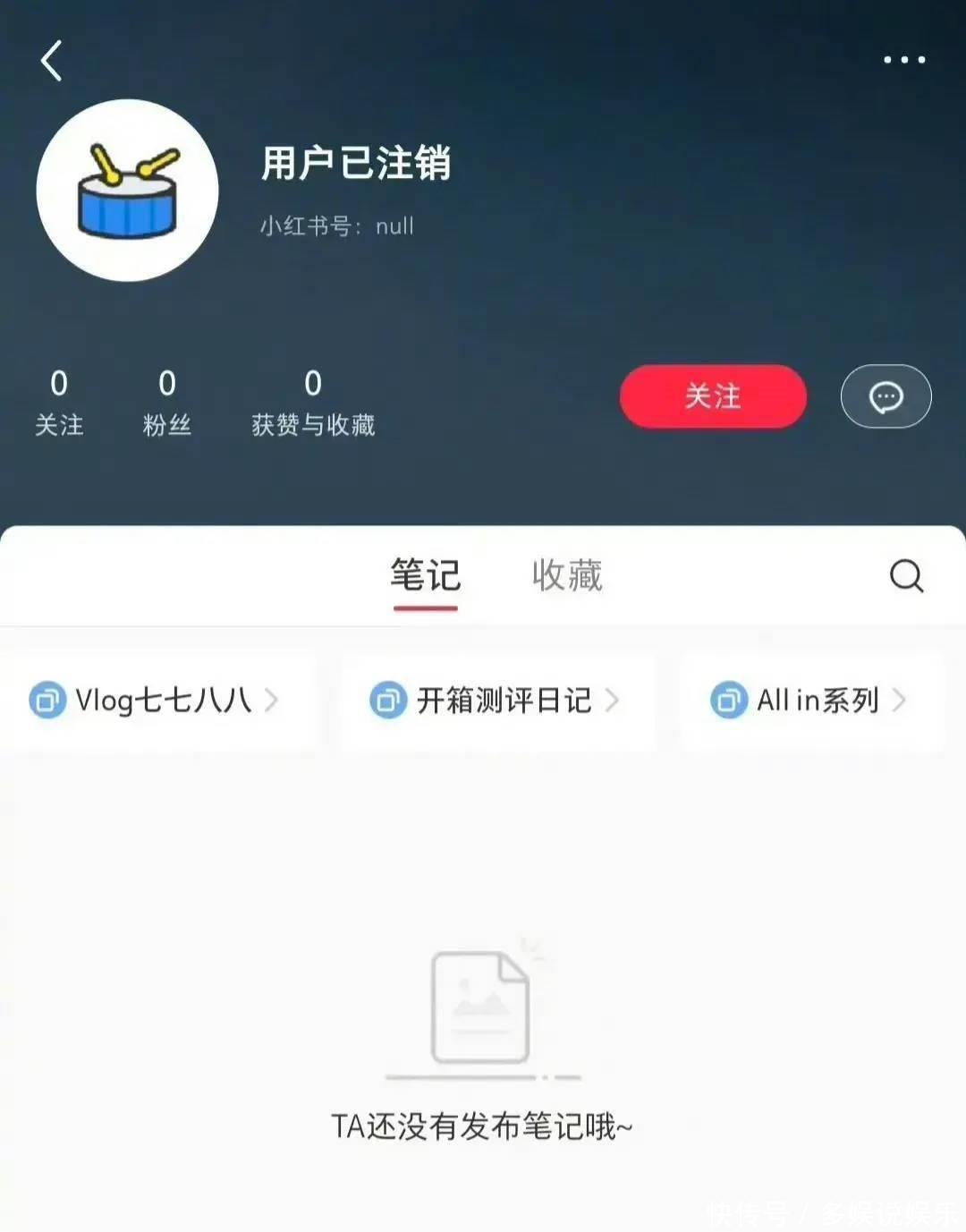Switch to the 收藏 tab
This screenshot has width=966, height=1232.
[567, 576]
